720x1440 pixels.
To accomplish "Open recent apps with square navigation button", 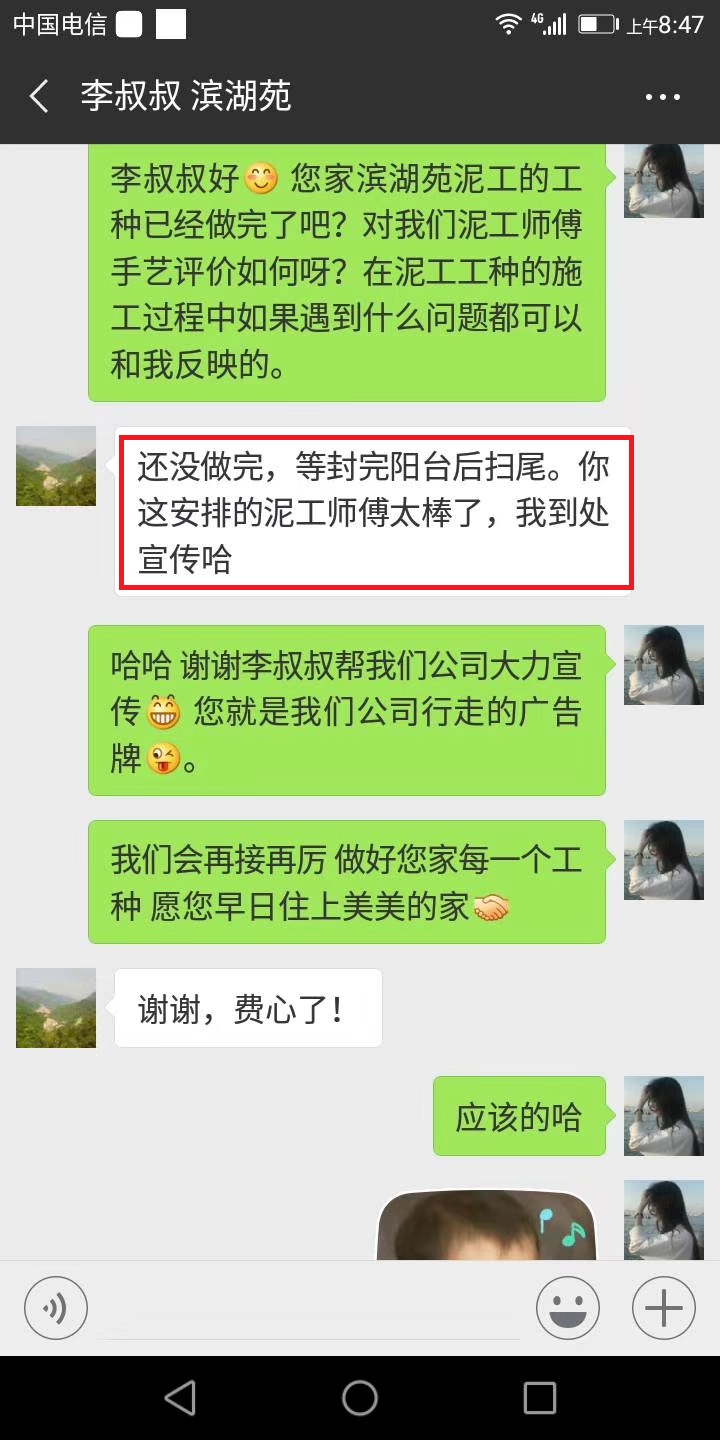I will pos(540,1397).
